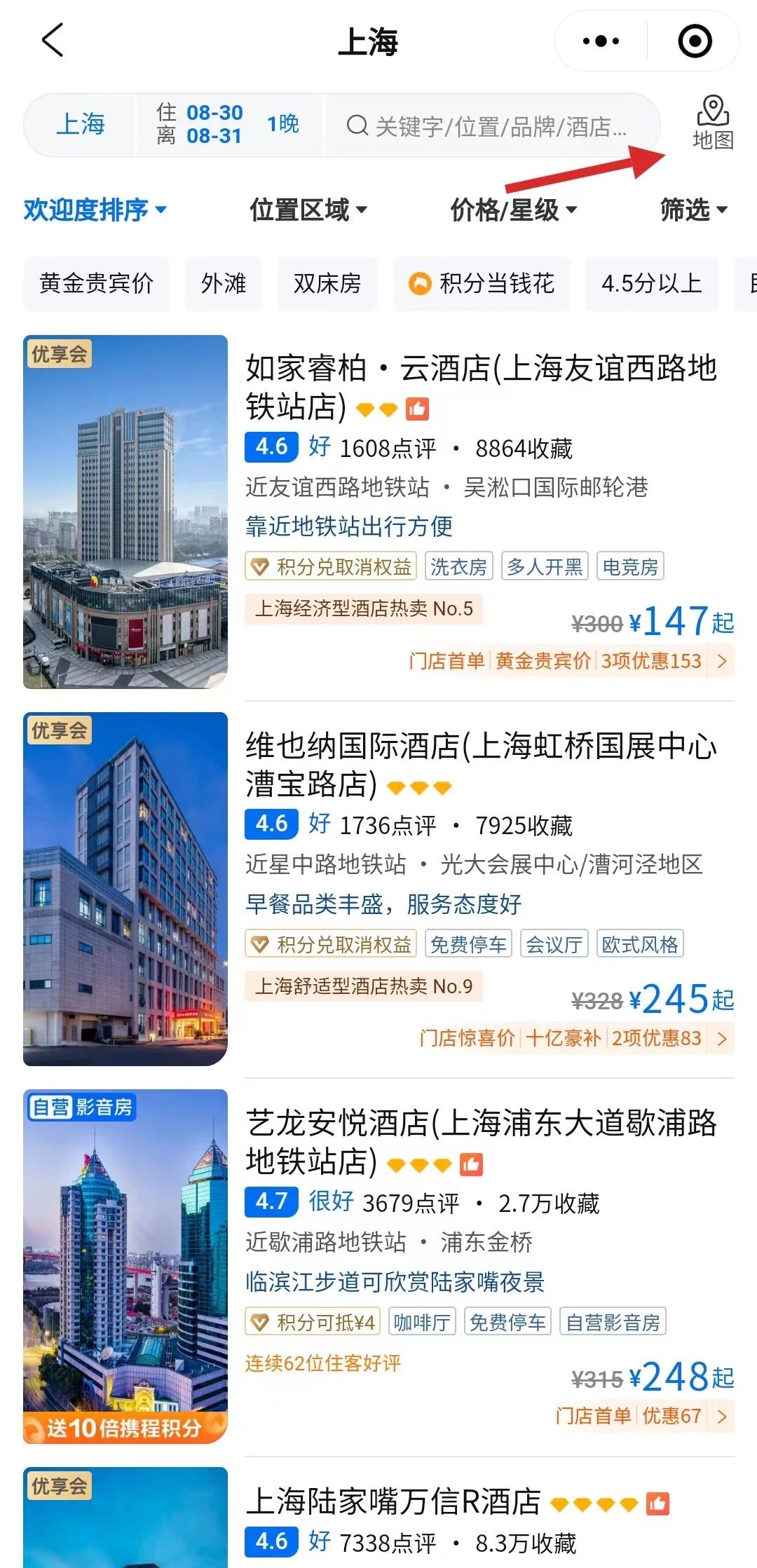Close the mini program with the circle icon
Image resolution: width=757 pixels, height=1568 pixels.
pos(695,41)
